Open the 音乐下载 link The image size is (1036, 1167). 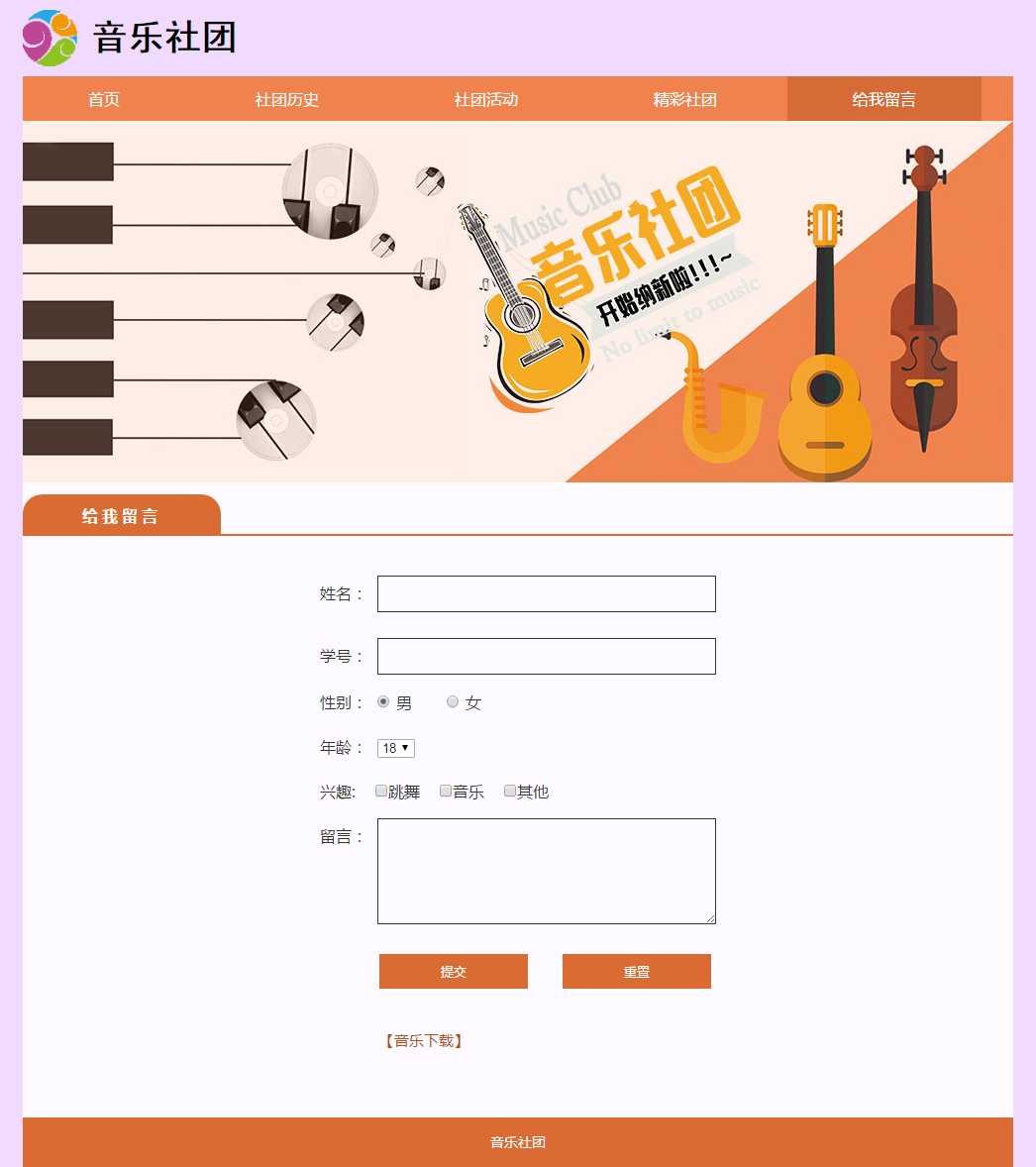pos(424,1040)
